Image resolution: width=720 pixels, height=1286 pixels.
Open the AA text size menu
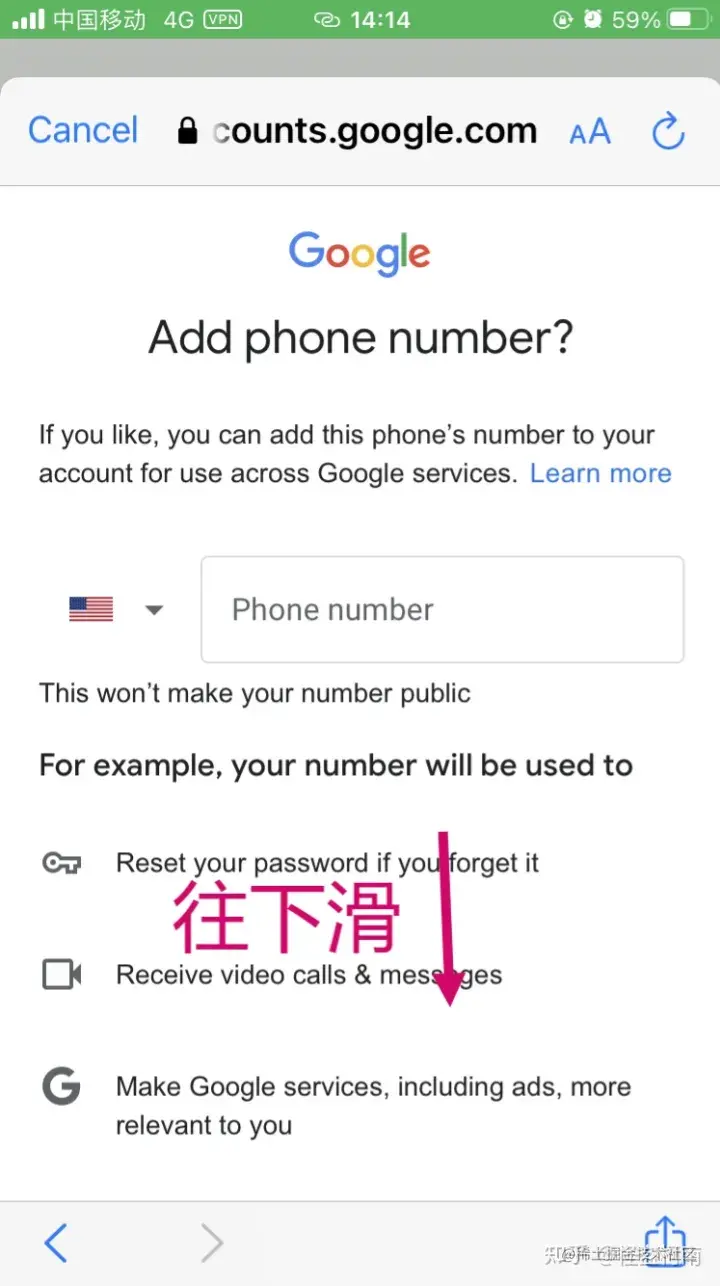pos(590,131)
